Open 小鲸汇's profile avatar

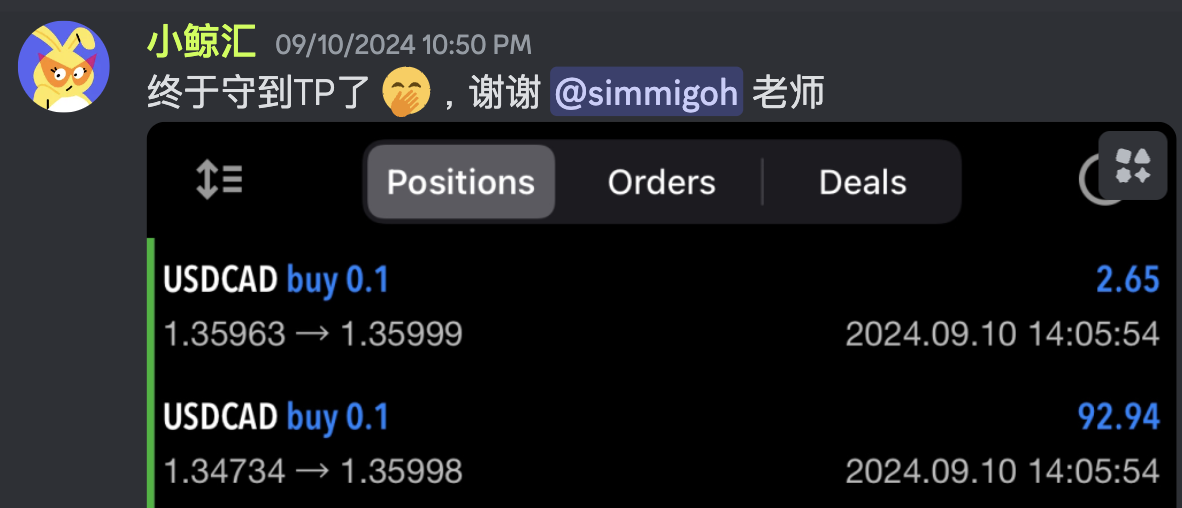64,67
